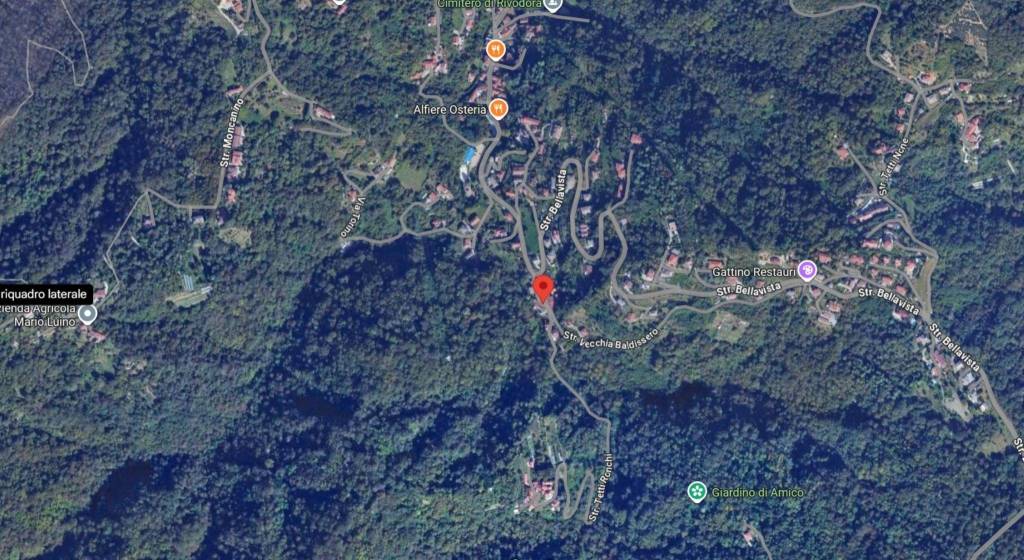Tap the red dropped location pin
Screen dimensions: 1024x560
(x=543, y=288)
